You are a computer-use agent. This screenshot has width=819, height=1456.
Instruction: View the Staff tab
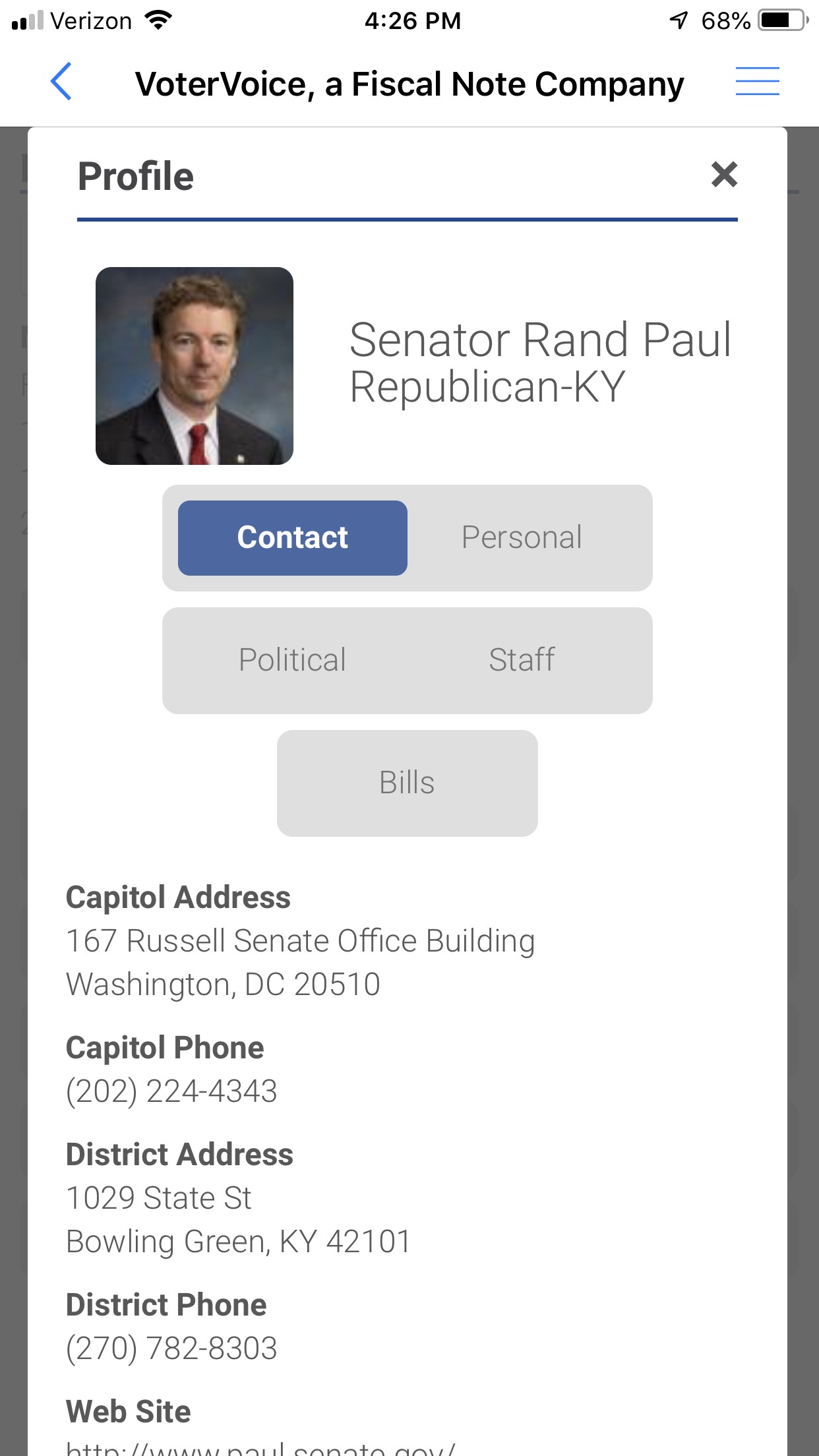click(522, 660)
